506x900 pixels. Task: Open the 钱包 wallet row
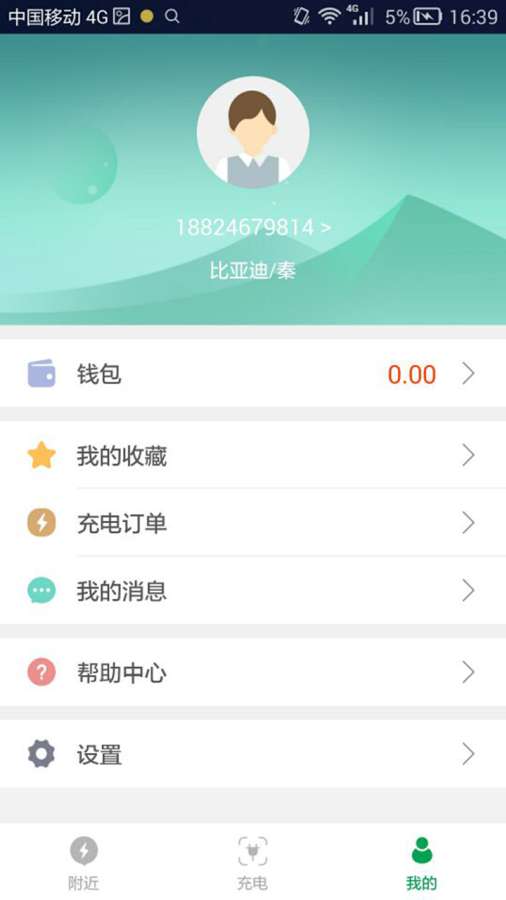(253, 374)
